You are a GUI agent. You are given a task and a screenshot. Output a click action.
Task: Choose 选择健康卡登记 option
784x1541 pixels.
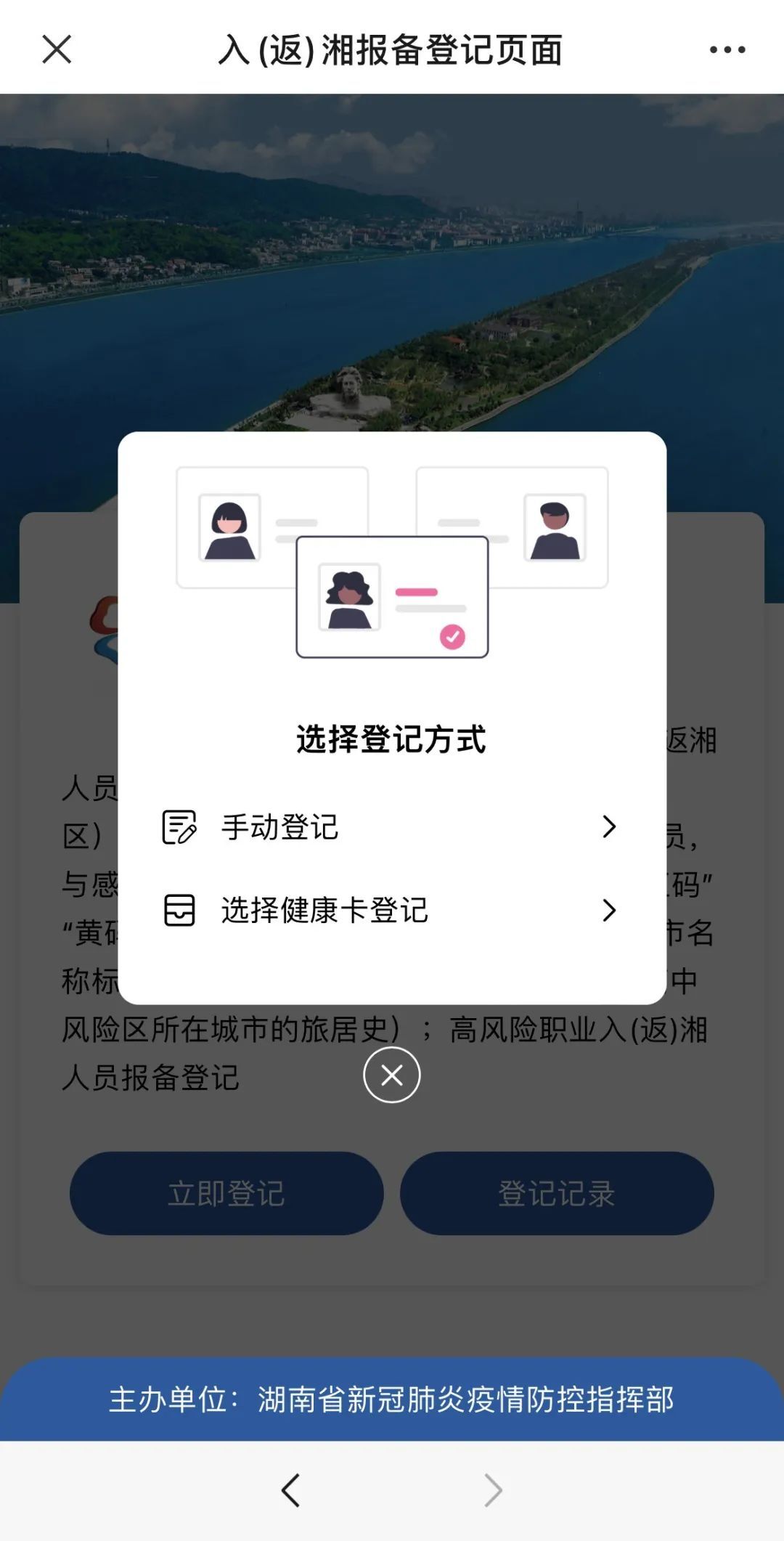click(x=391, y=910)
